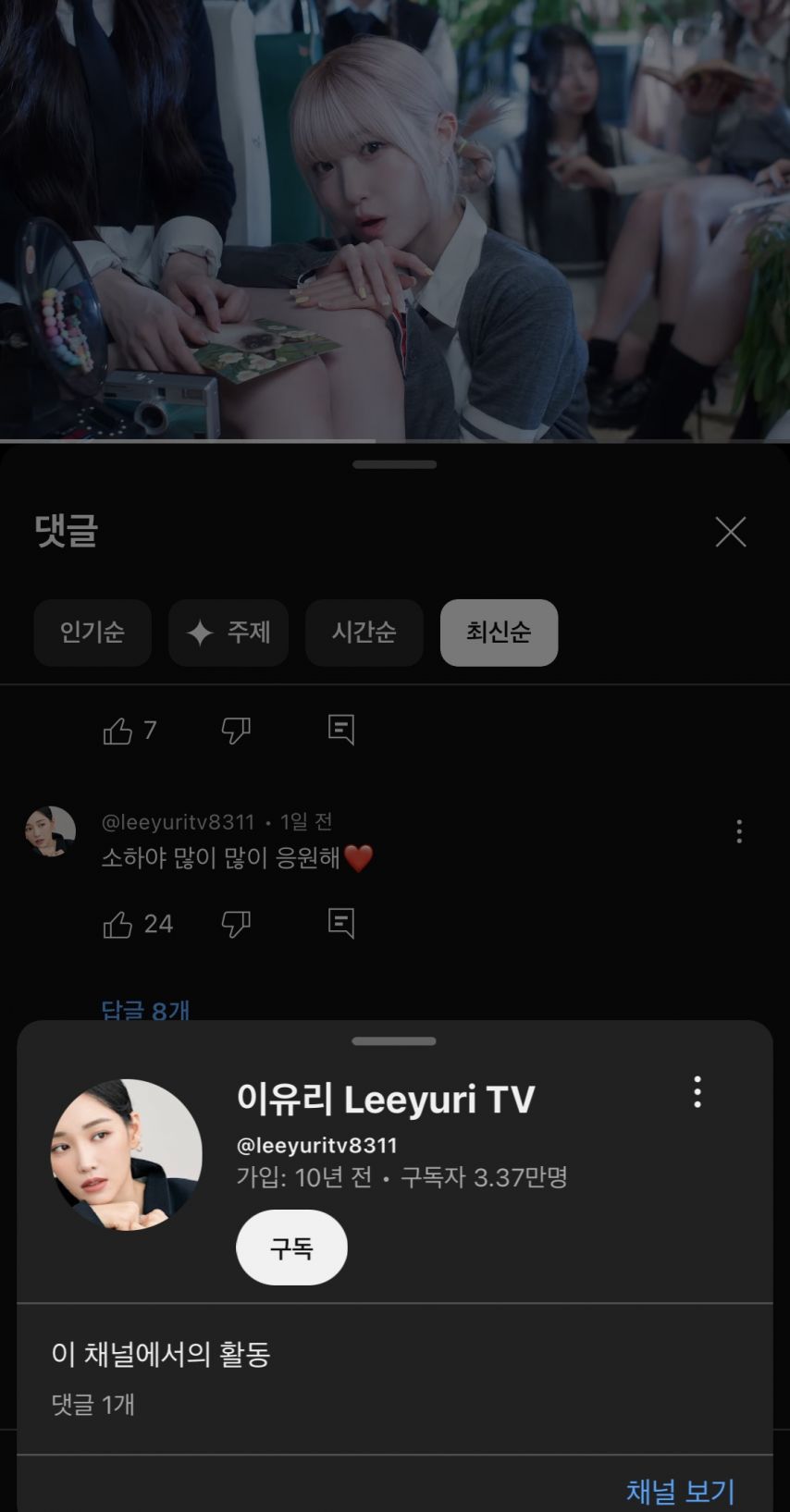Sort comments by 시간순
Screen dimensions: 790x1512
364,633
